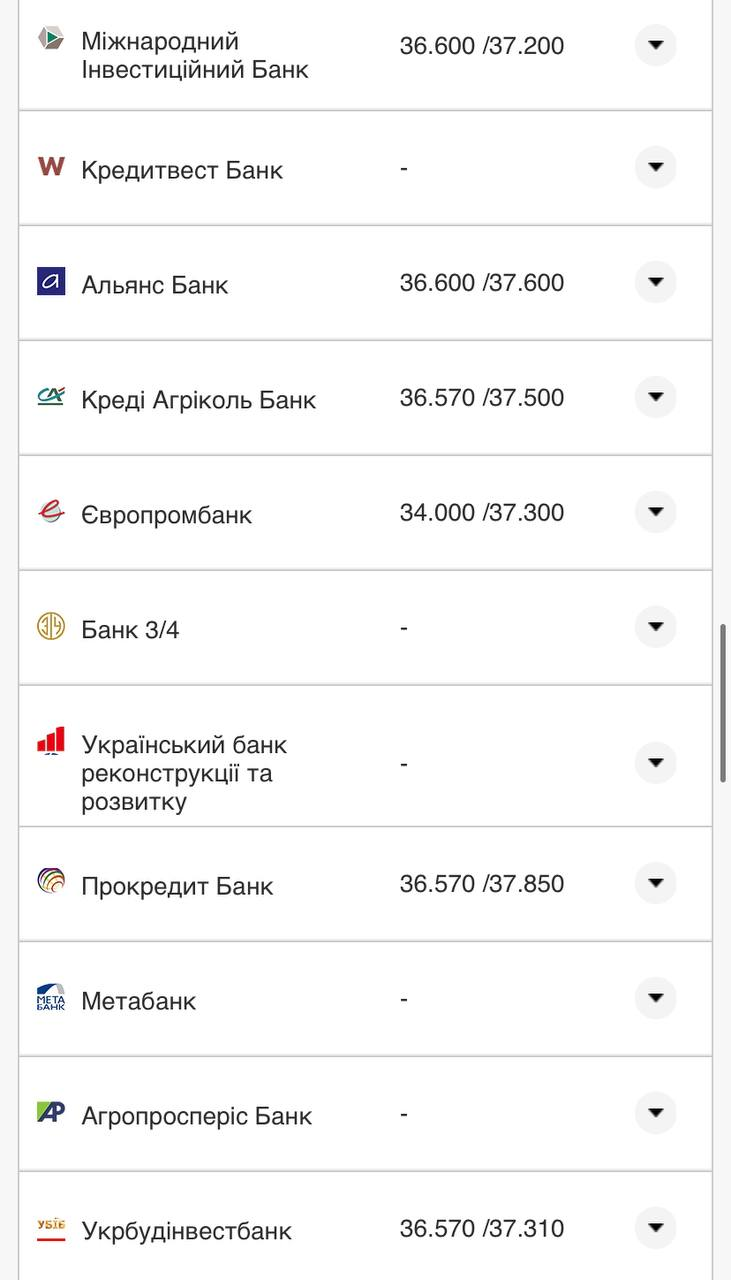Click the rate 34.000 /37.300 of Європромбанк
Screen dimensions: 731x1280
482,512
